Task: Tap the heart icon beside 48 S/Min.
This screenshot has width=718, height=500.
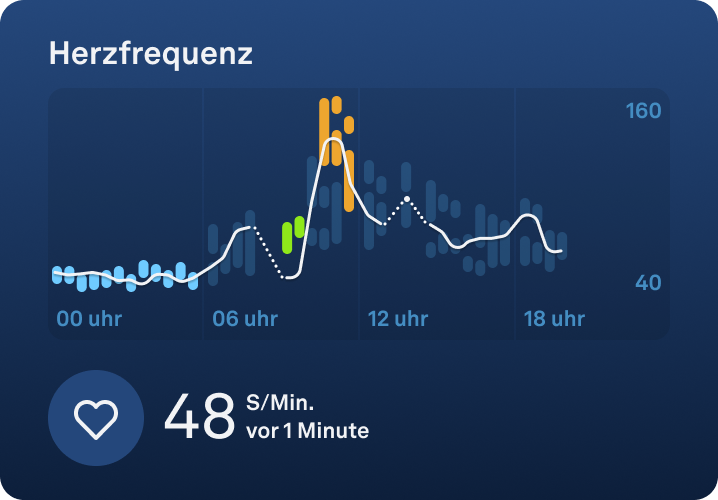Action: tap(96, 418)
